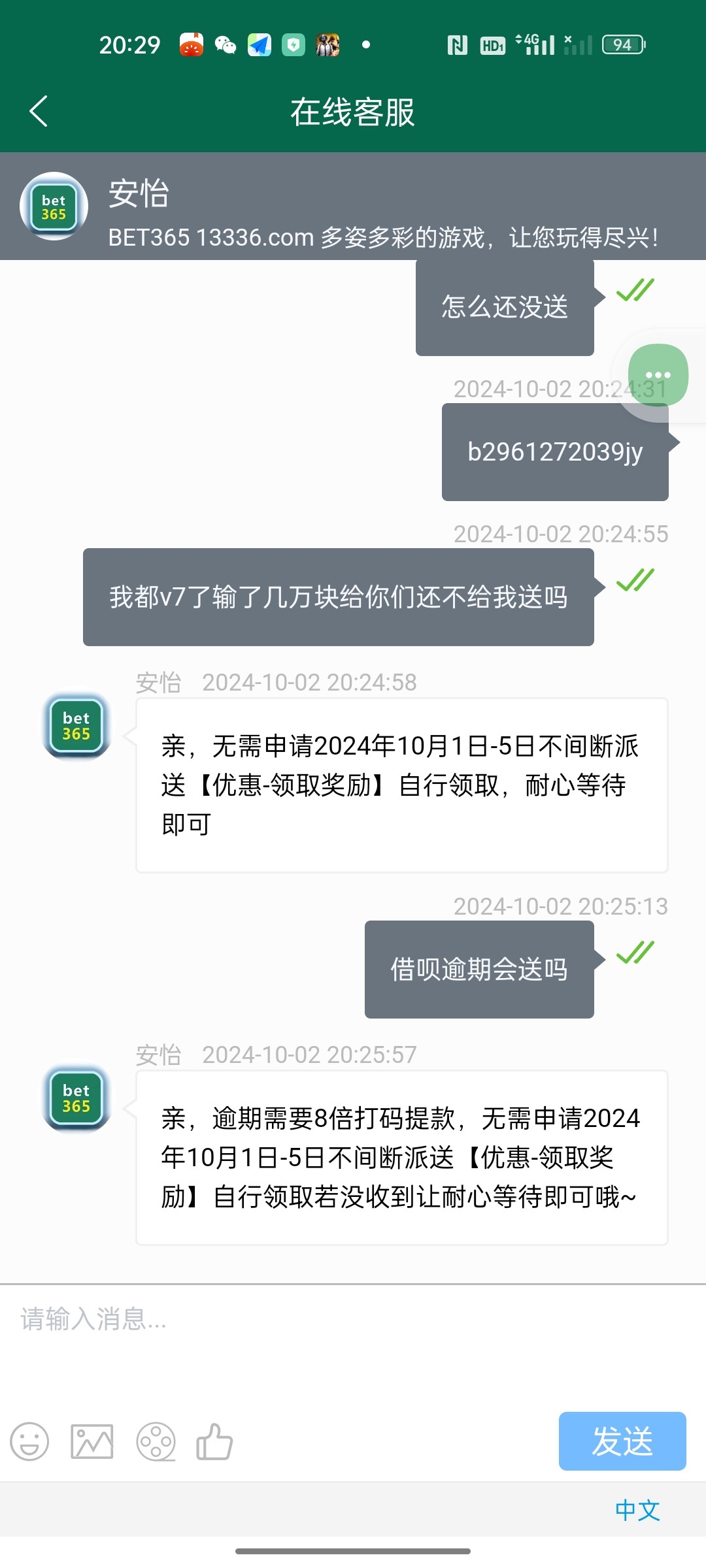This screenshot has height=1568, width=706.
Task: Attach an image to the chat
Action: [x=92, y=1441]
